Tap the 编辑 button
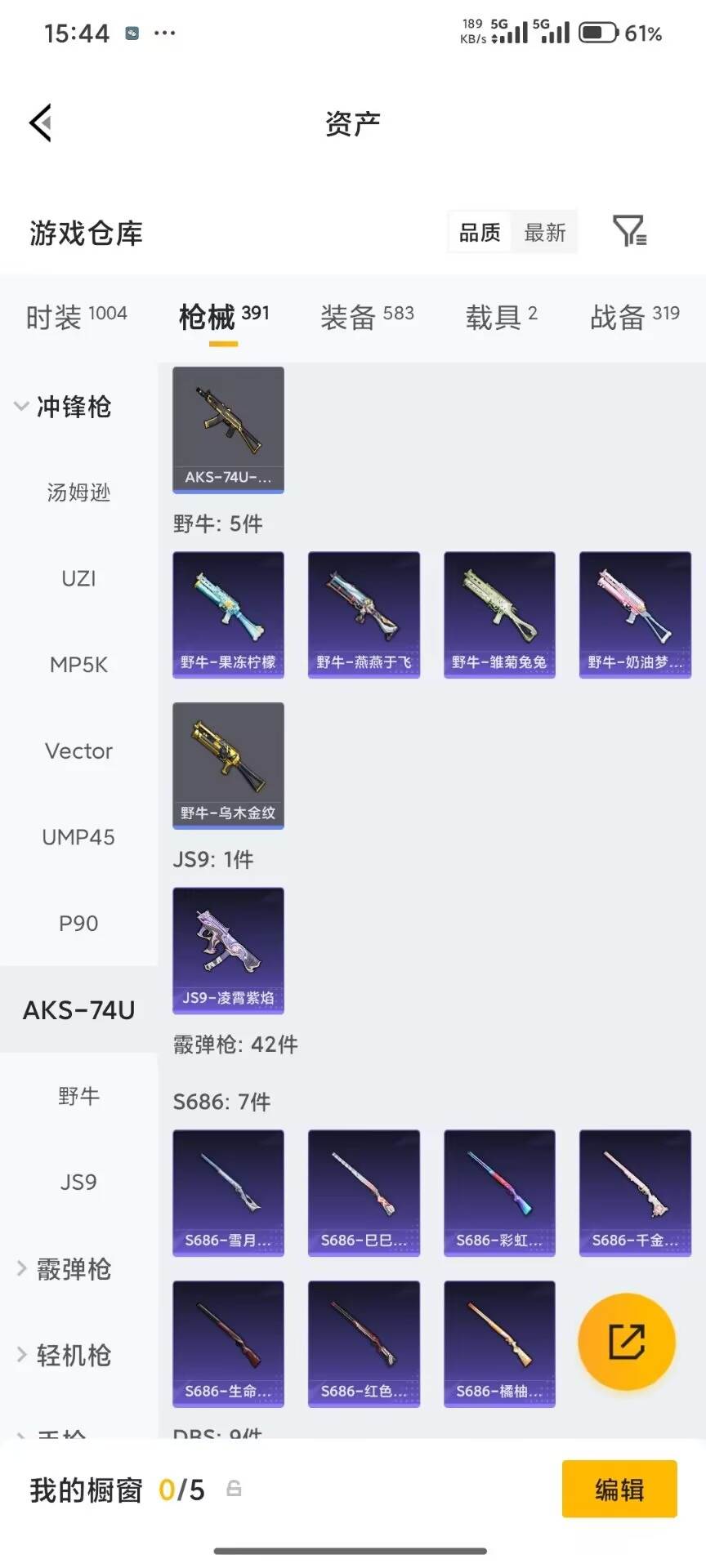The width and height of the screenshot is (706, 1568). coord(619,1490)
